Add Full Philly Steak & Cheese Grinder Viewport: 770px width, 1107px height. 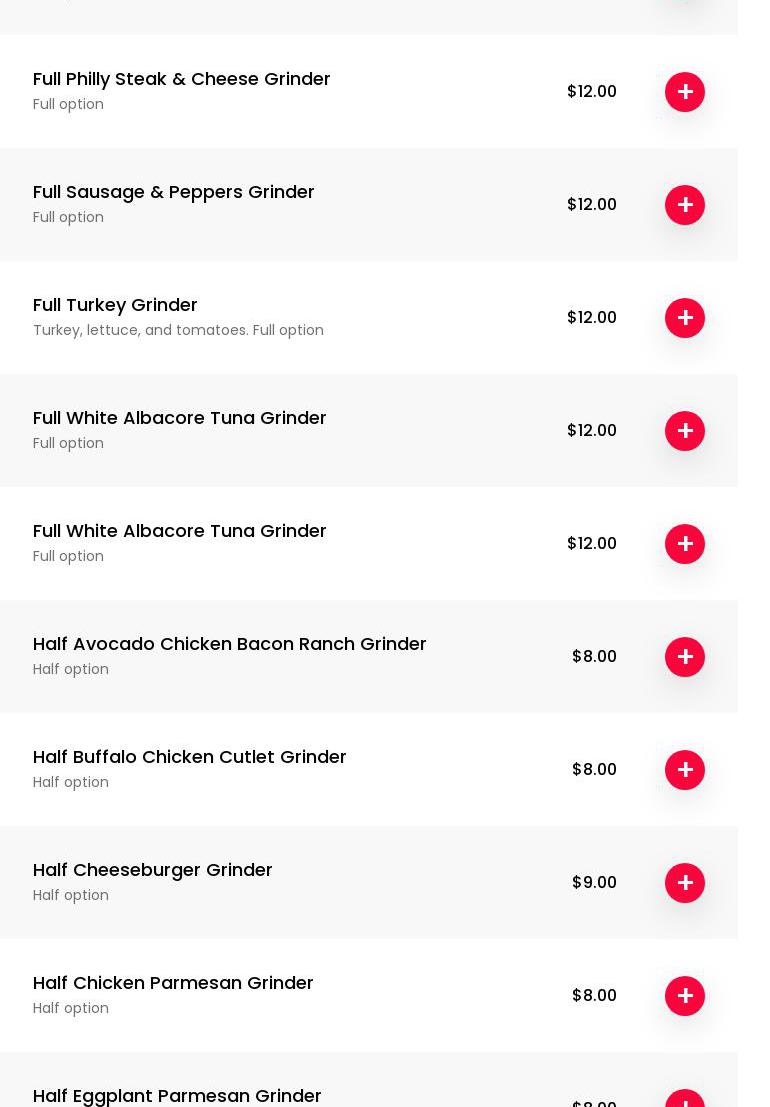click(x=685, y=92)
